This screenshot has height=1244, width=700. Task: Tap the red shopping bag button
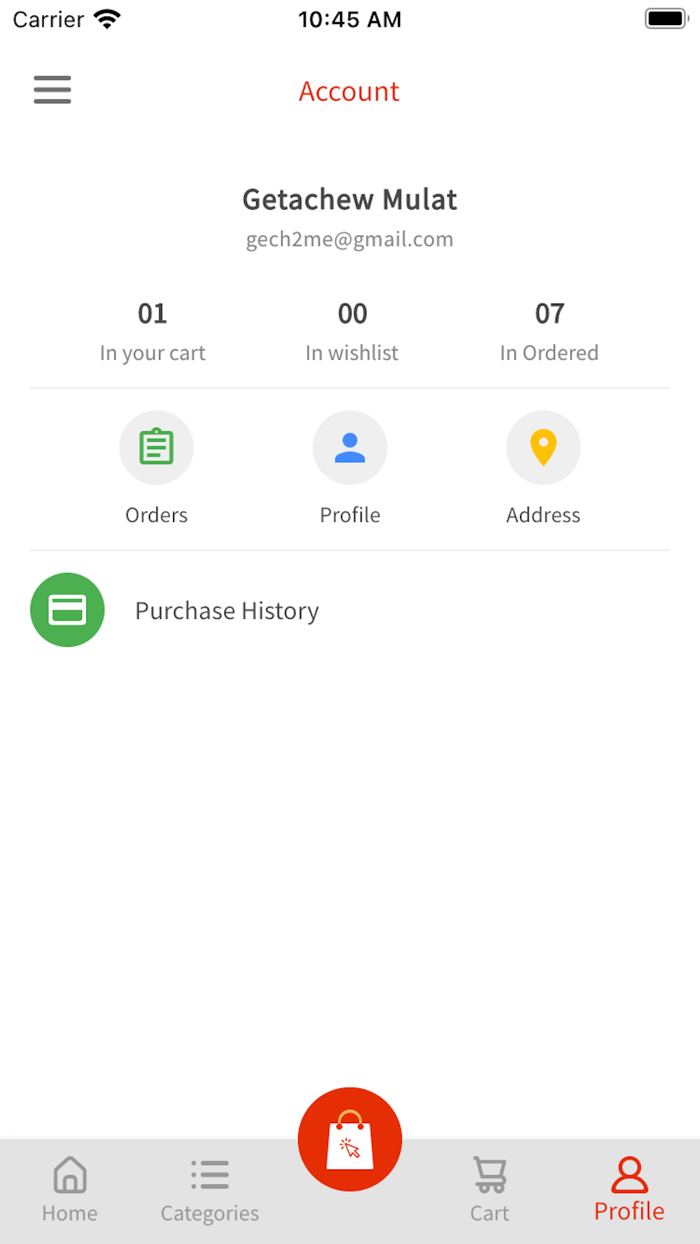coord(350,1140)
